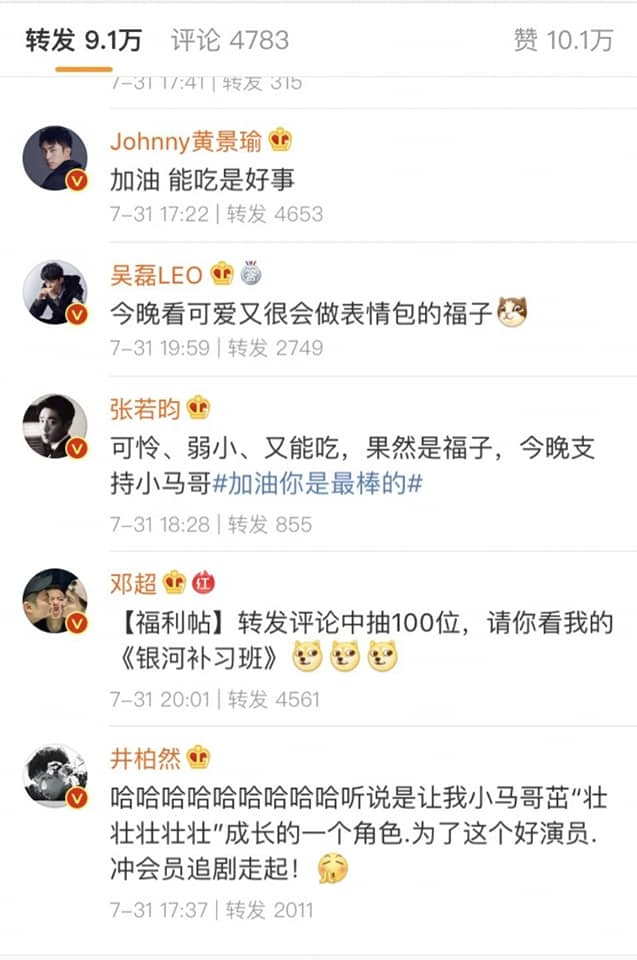The width and height of the screenshot is (637, 960).
Task: Tap username 邓超
Action: pos(134,582)
